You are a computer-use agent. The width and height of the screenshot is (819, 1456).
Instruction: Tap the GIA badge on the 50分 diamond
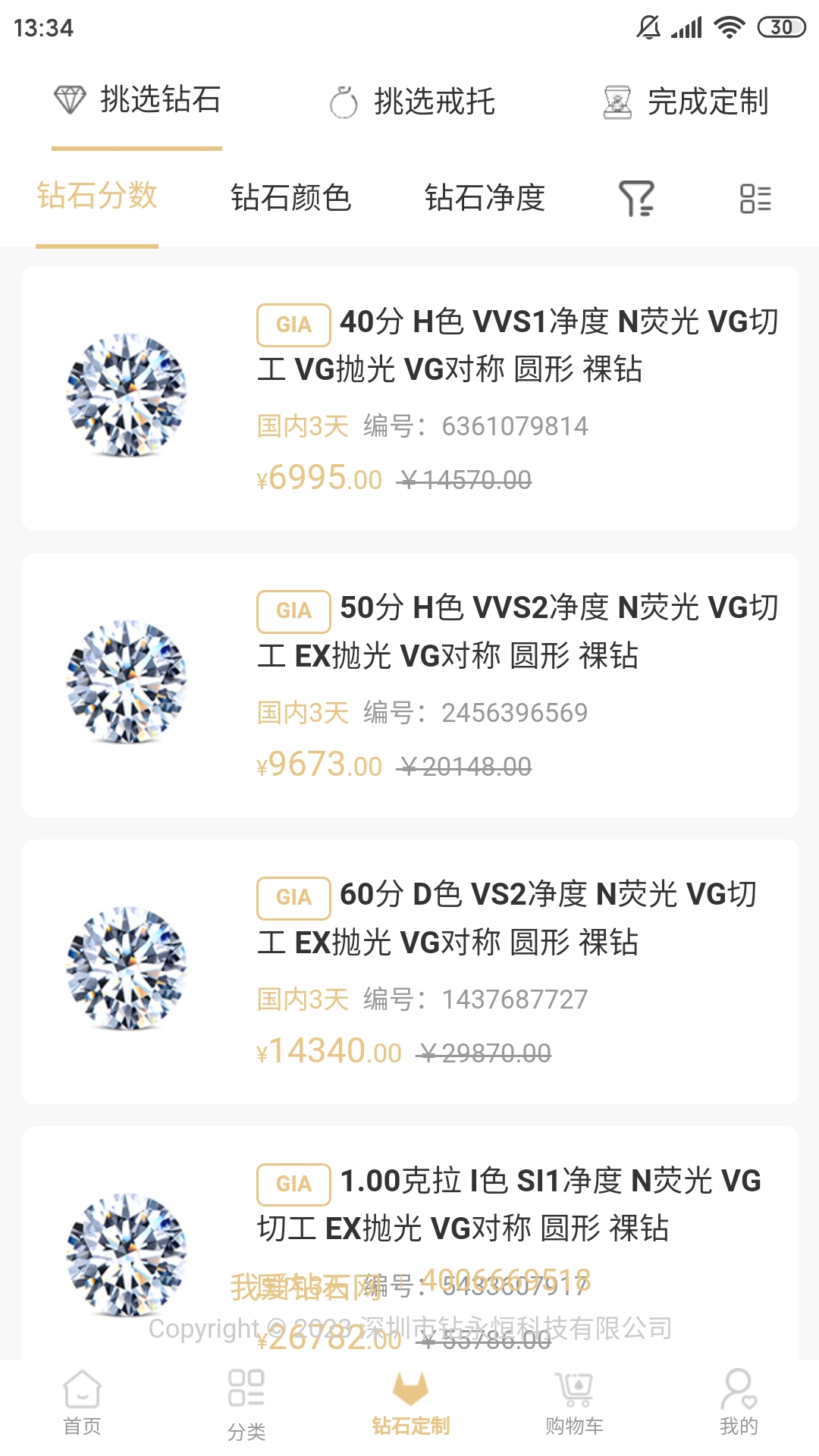pyautogui.click(x=293, y=610)
